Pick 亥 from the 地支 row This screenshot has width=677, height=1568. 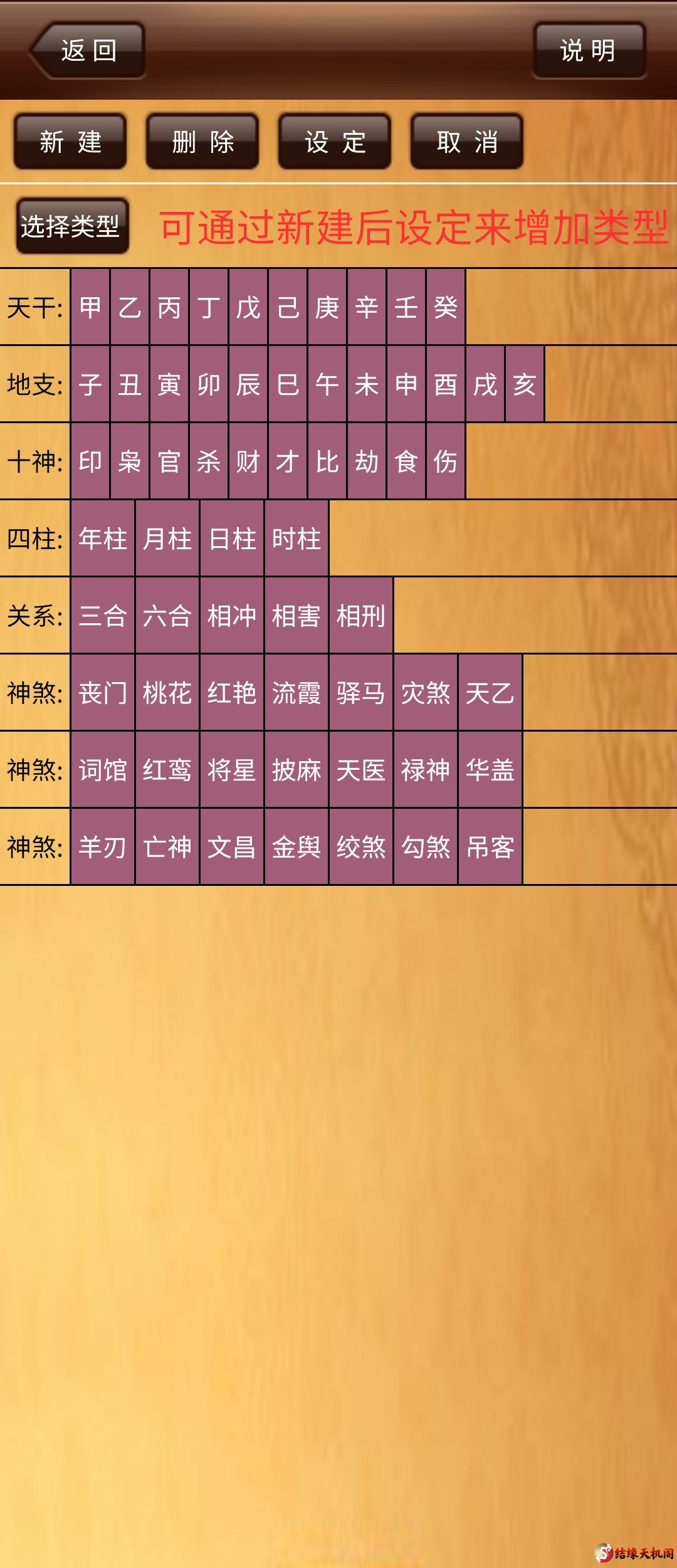point(525,384)
